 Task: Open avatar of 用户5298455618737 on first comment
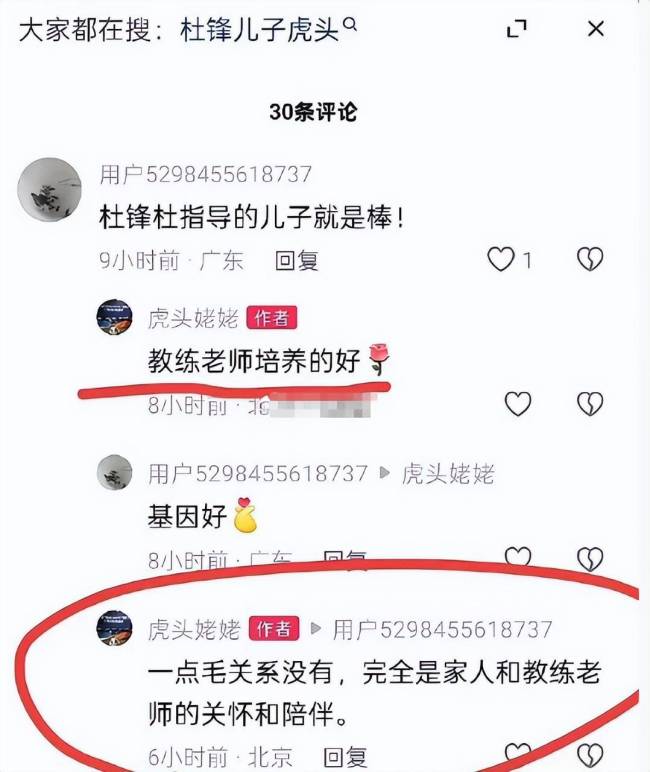pos(49,189)
